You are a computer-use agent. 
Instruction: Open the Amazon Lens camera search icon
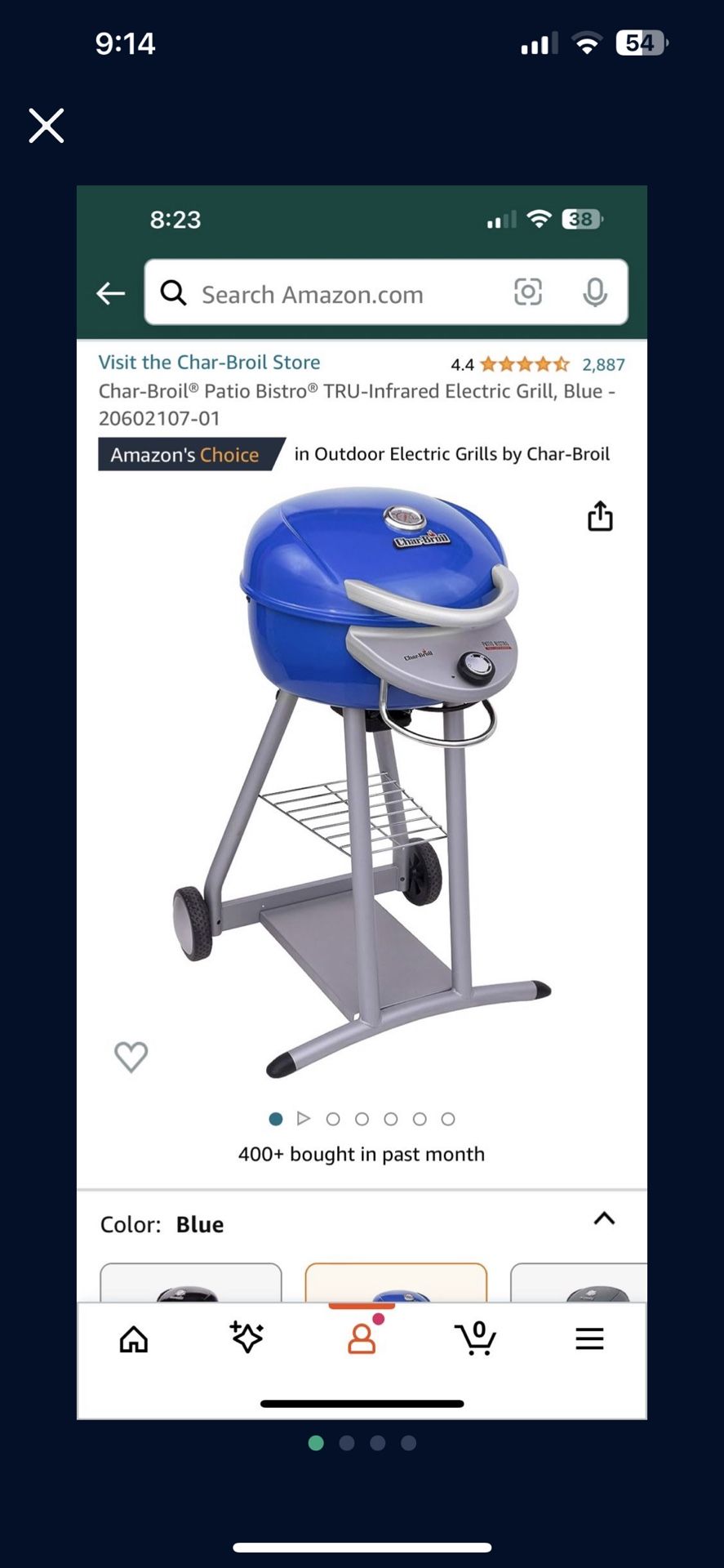(x=529, y=292)
